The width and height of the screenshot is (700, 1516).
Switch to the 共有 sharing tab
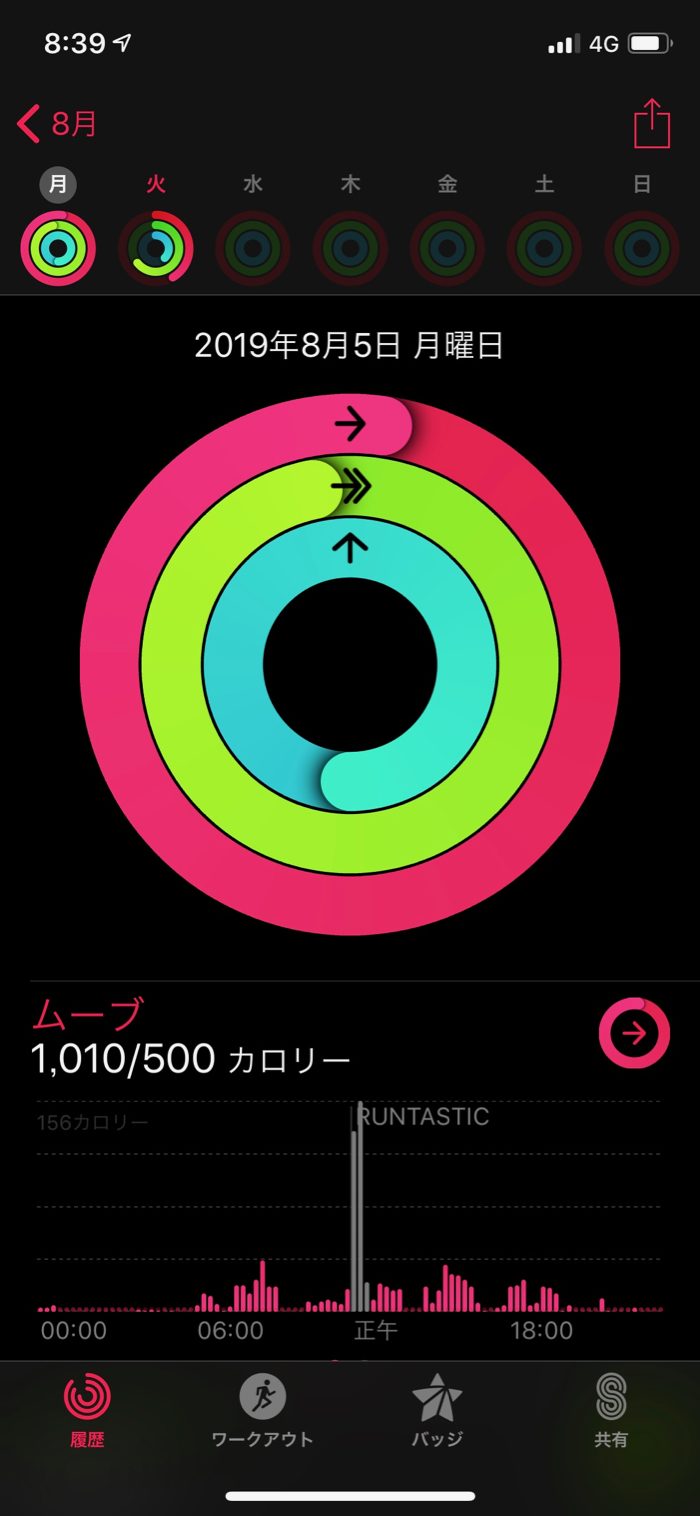click(x=611, y=1410)
